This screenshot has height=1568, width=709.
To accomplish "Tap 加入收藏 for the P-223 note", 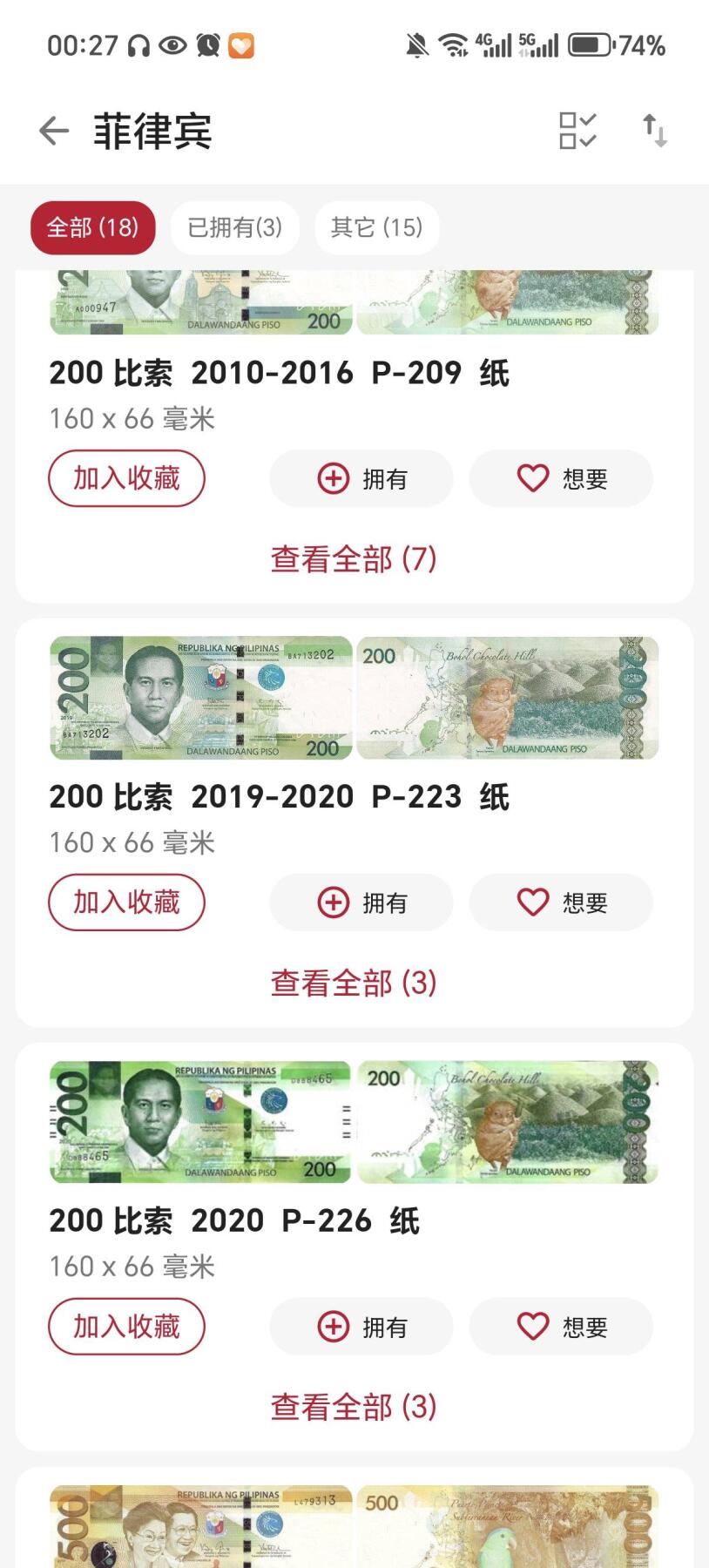I will 126,902.
